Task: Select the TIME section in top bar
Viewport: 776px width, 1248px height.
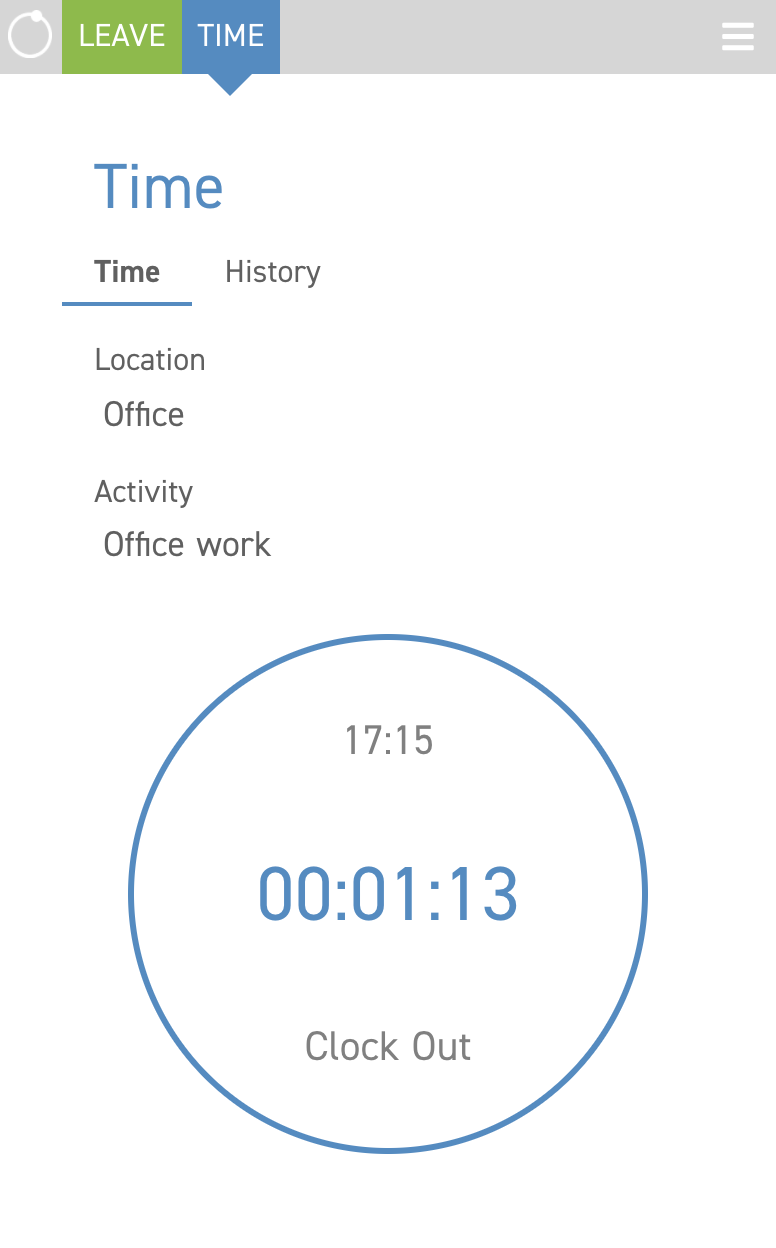Action: coord(231,36)
